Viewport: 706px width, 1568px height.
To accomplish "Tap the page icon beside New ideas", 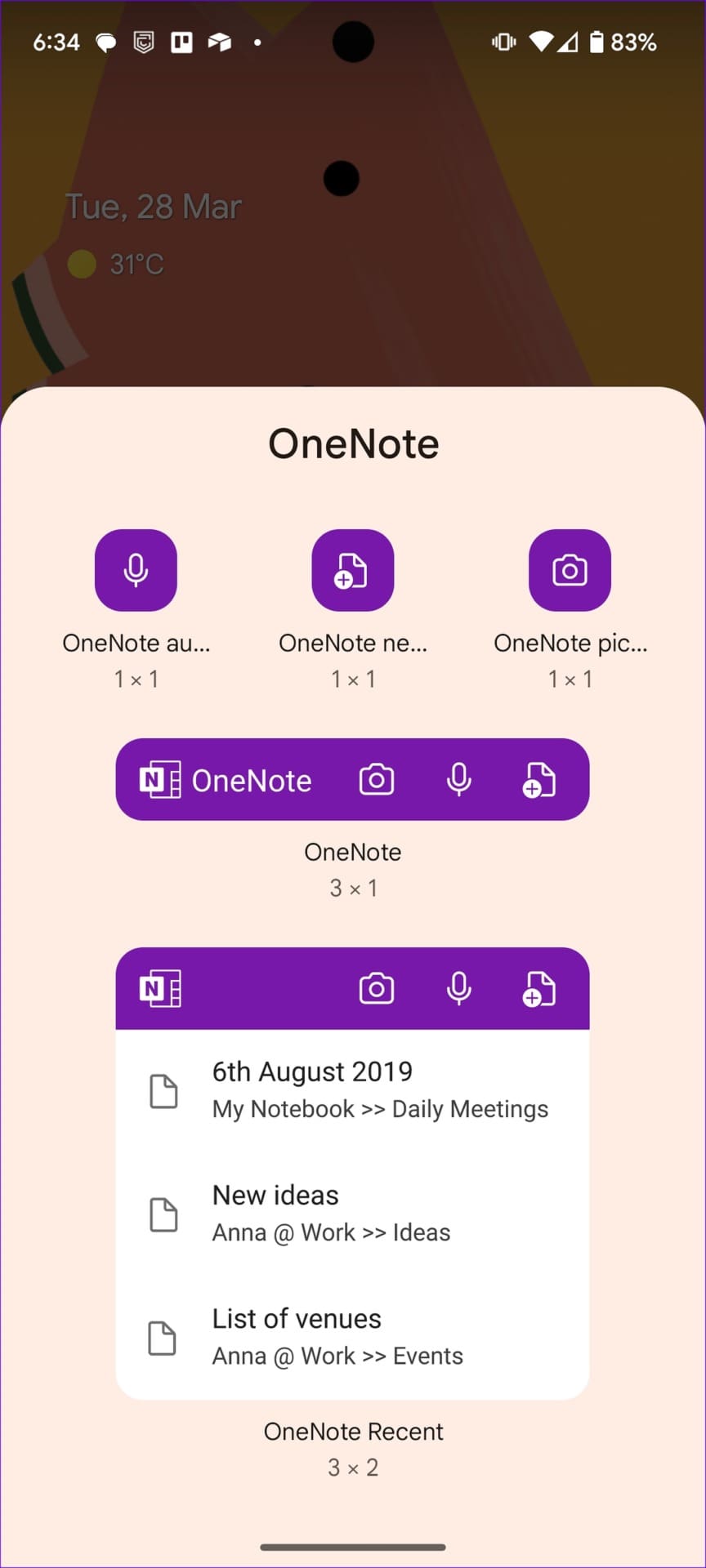I will coord(163,1214).
